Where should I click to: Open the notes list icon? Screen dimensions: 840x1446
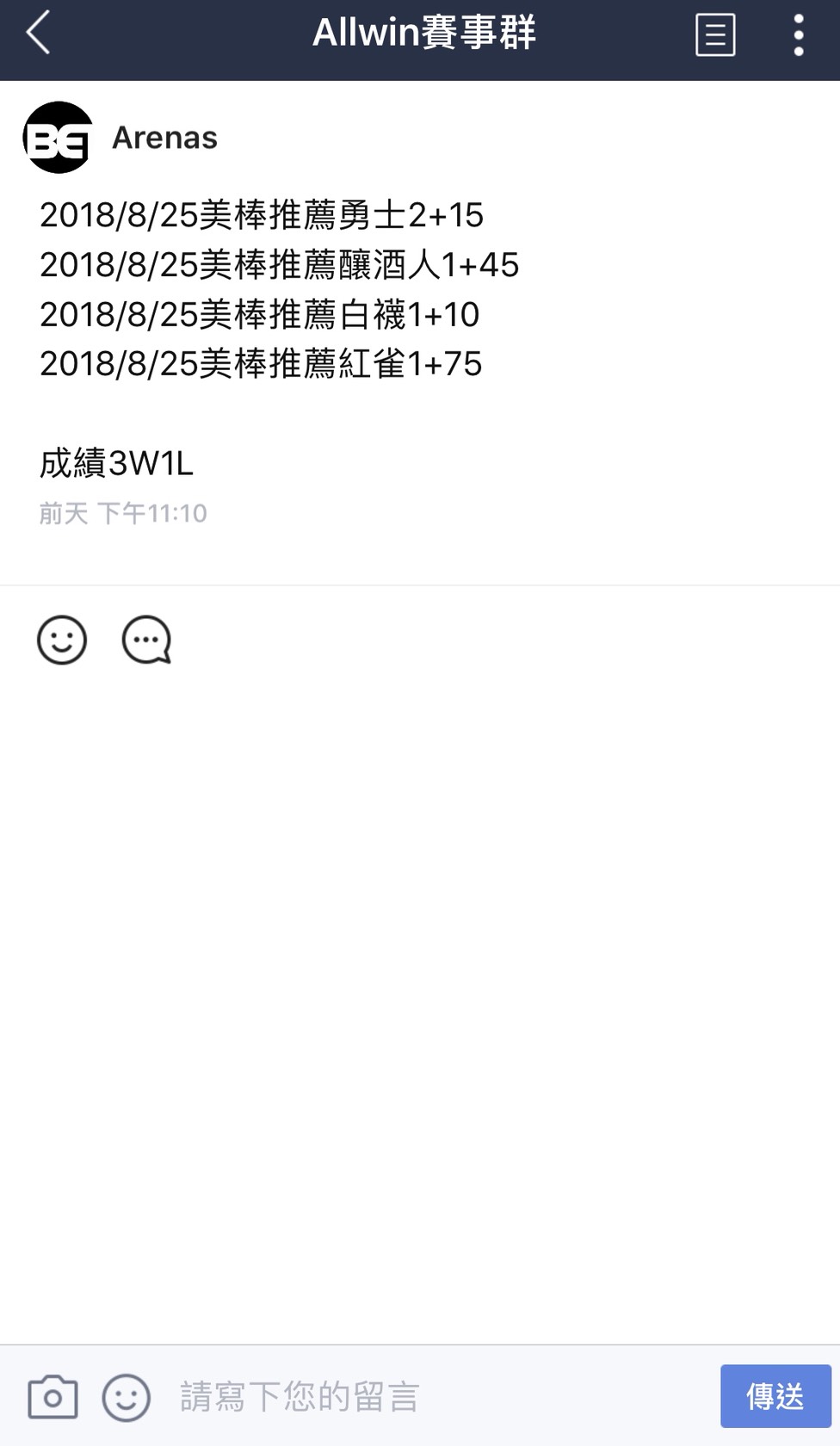point(715,36)
